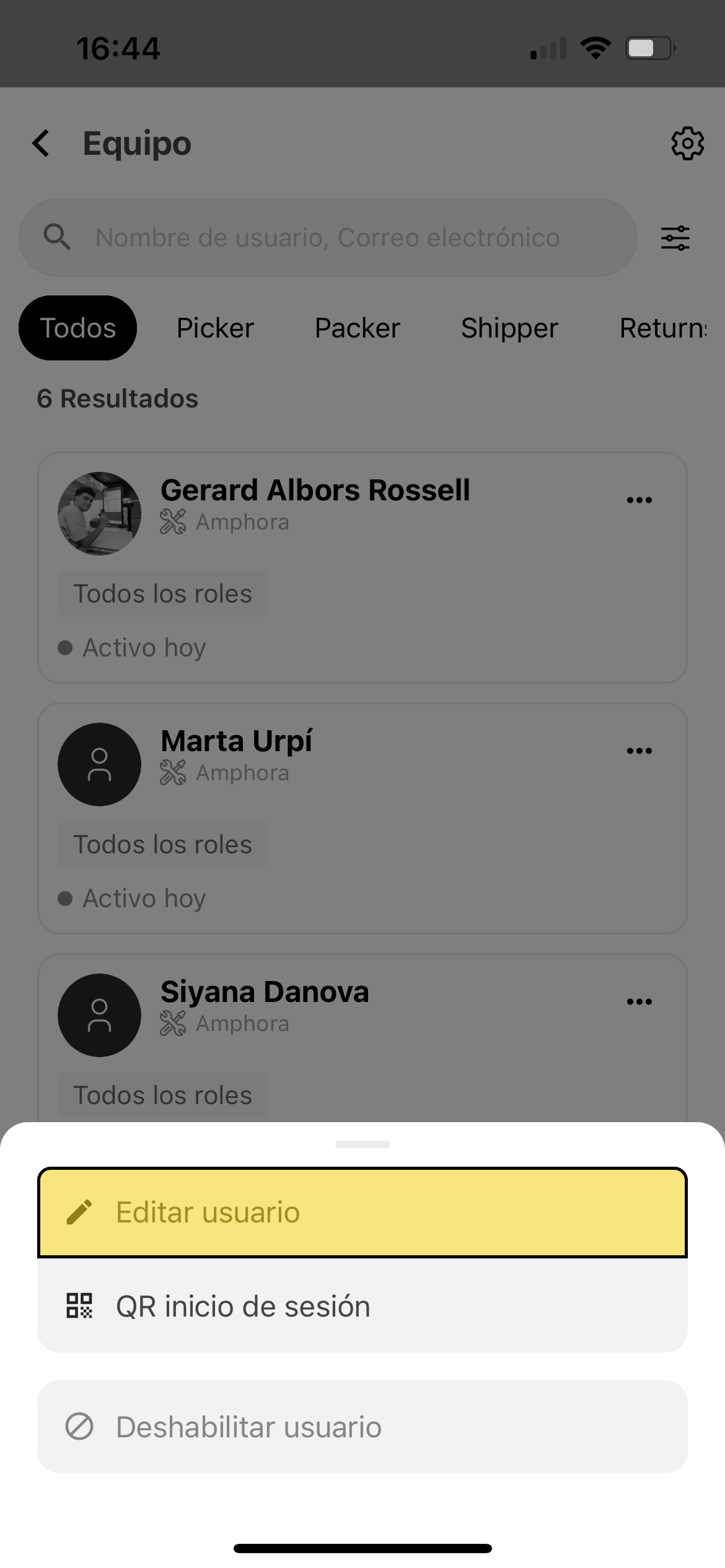The width and height of the screenshot is (725, 1568).
Task: Switch to the Packer tab
Action: [357, 328]
